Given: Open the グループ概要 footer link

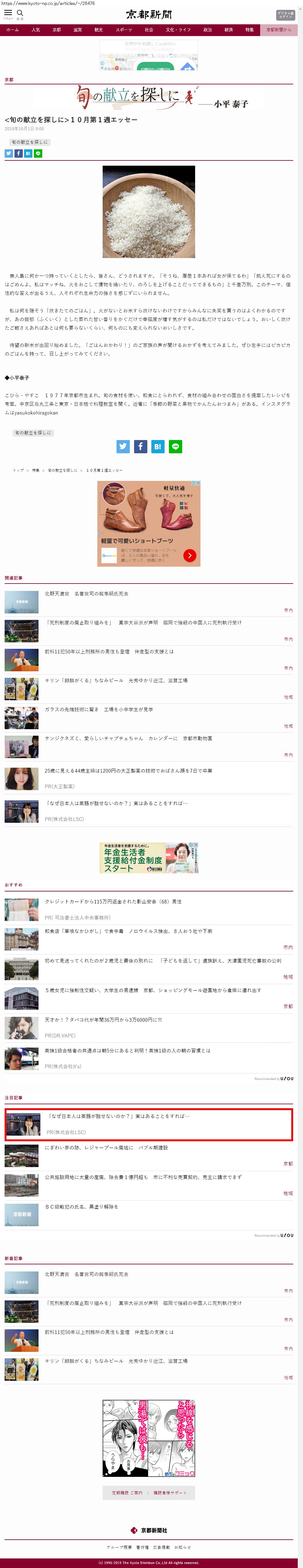Looking at the screenshot, I should click(x=118, y=1547).
